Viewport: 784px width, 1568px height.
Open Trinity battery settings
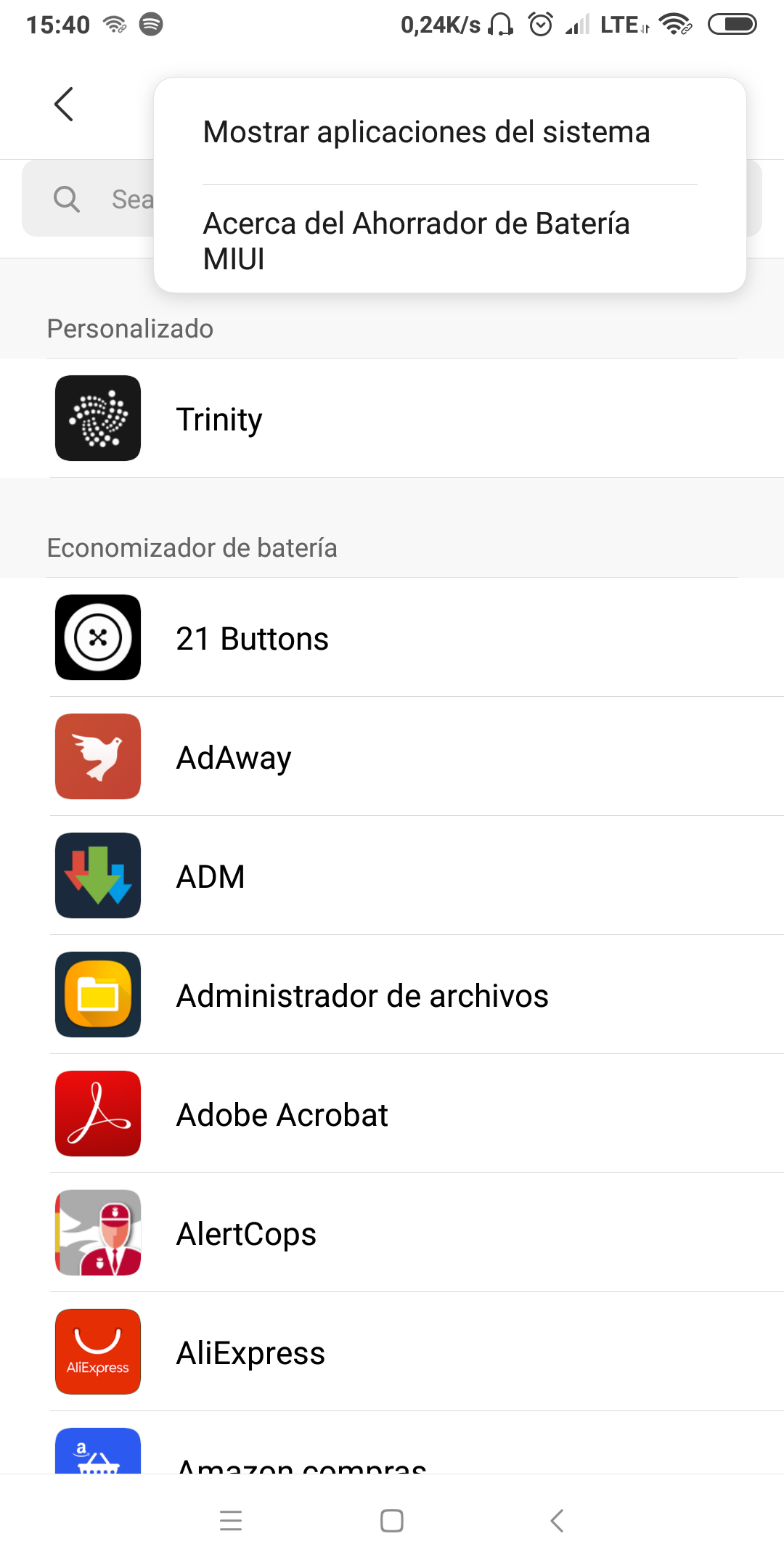click(392, 419)
